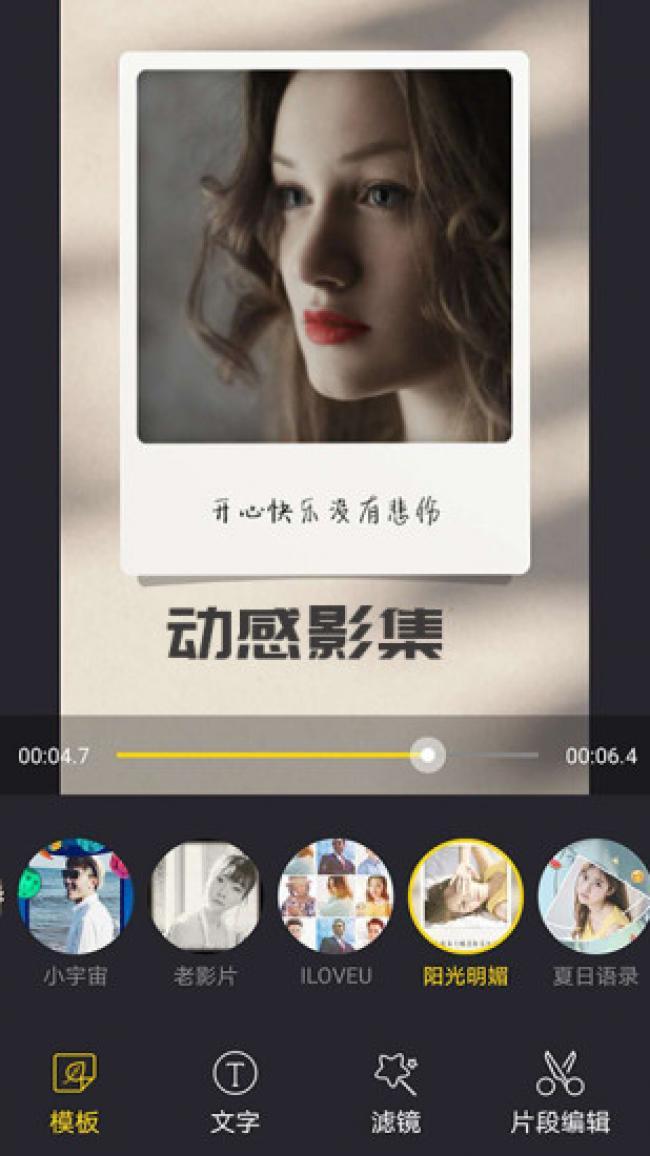Apply the ILOVEU template
Screen dimensions: 650x1156
point(335,896)
